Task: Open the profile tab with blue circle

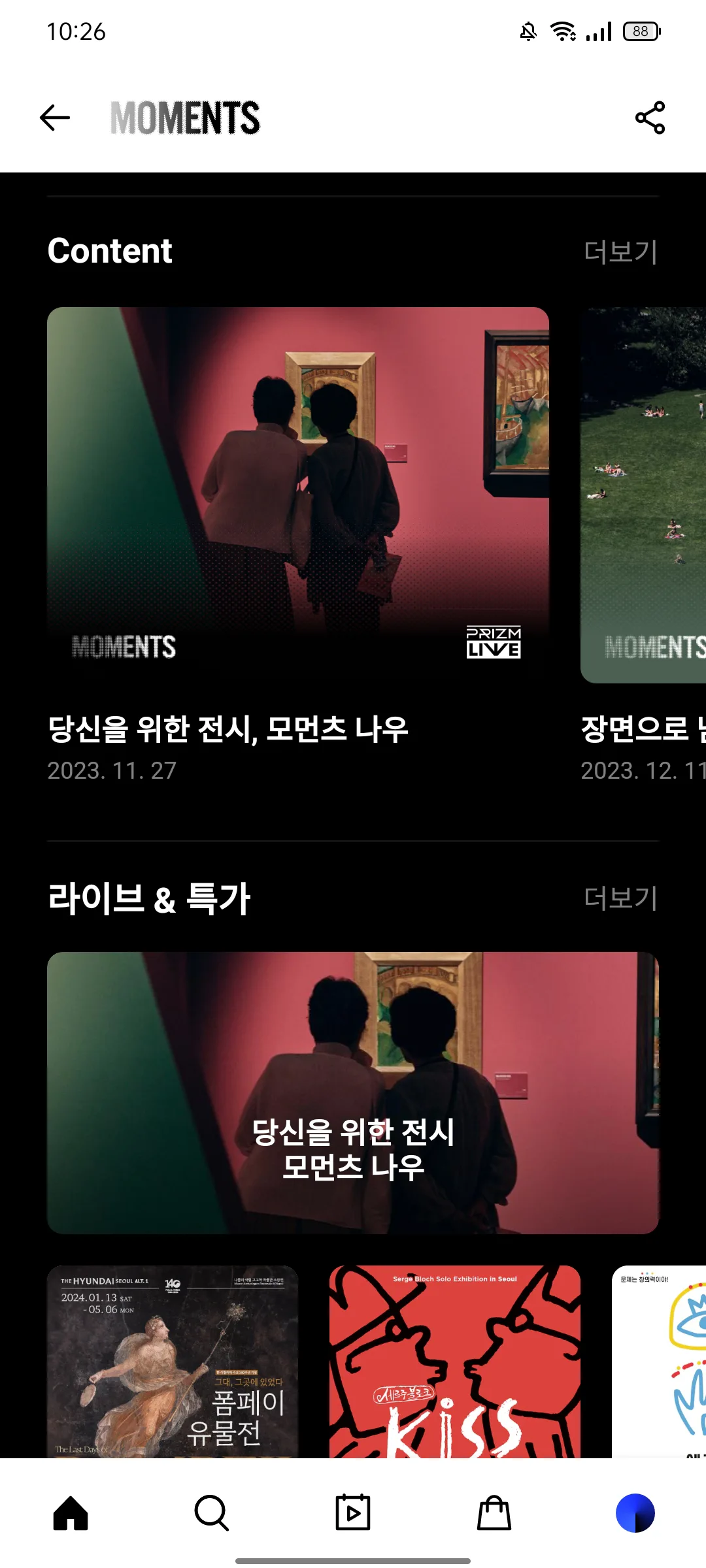Action: click(635, 1513)
